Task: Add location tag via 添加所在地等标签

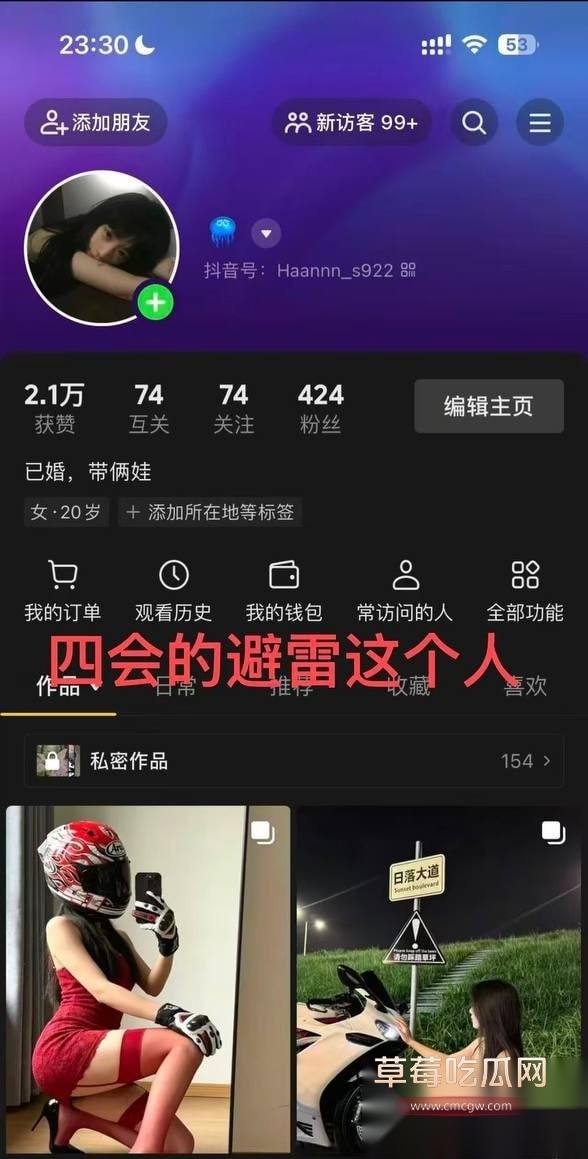Action: coord(210,512)
